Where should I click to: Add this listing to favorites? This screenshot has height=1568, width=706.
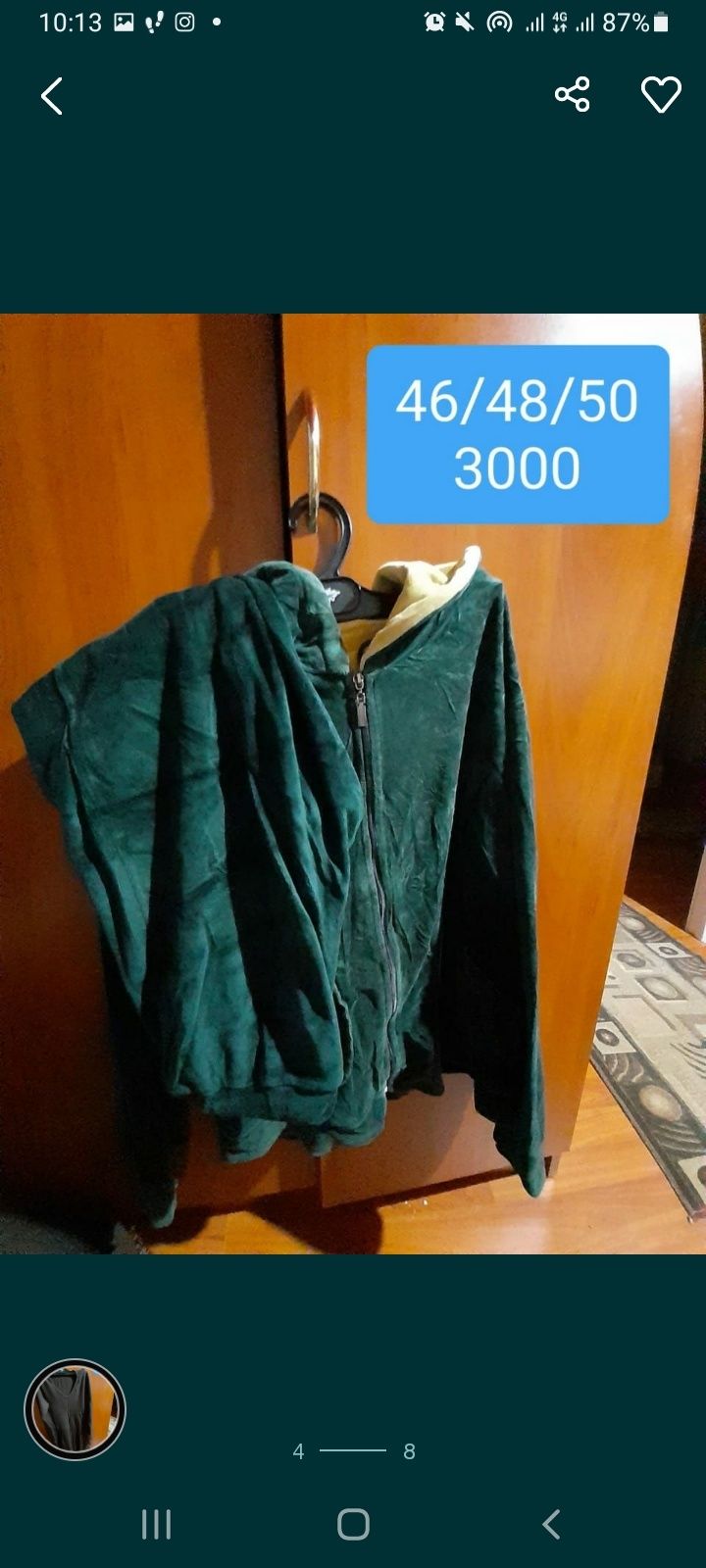click(x=661, y=95)
